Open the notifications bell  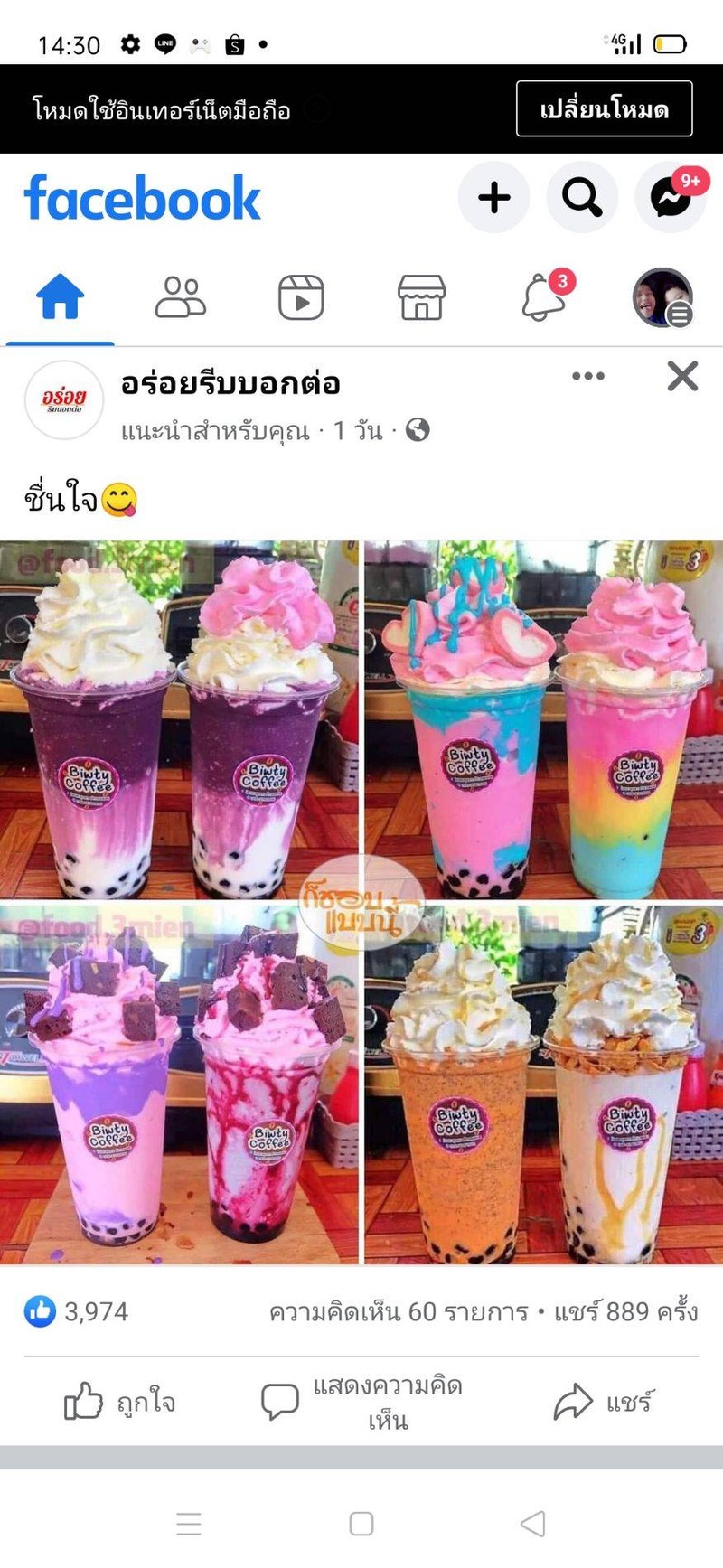click(543, 297)
